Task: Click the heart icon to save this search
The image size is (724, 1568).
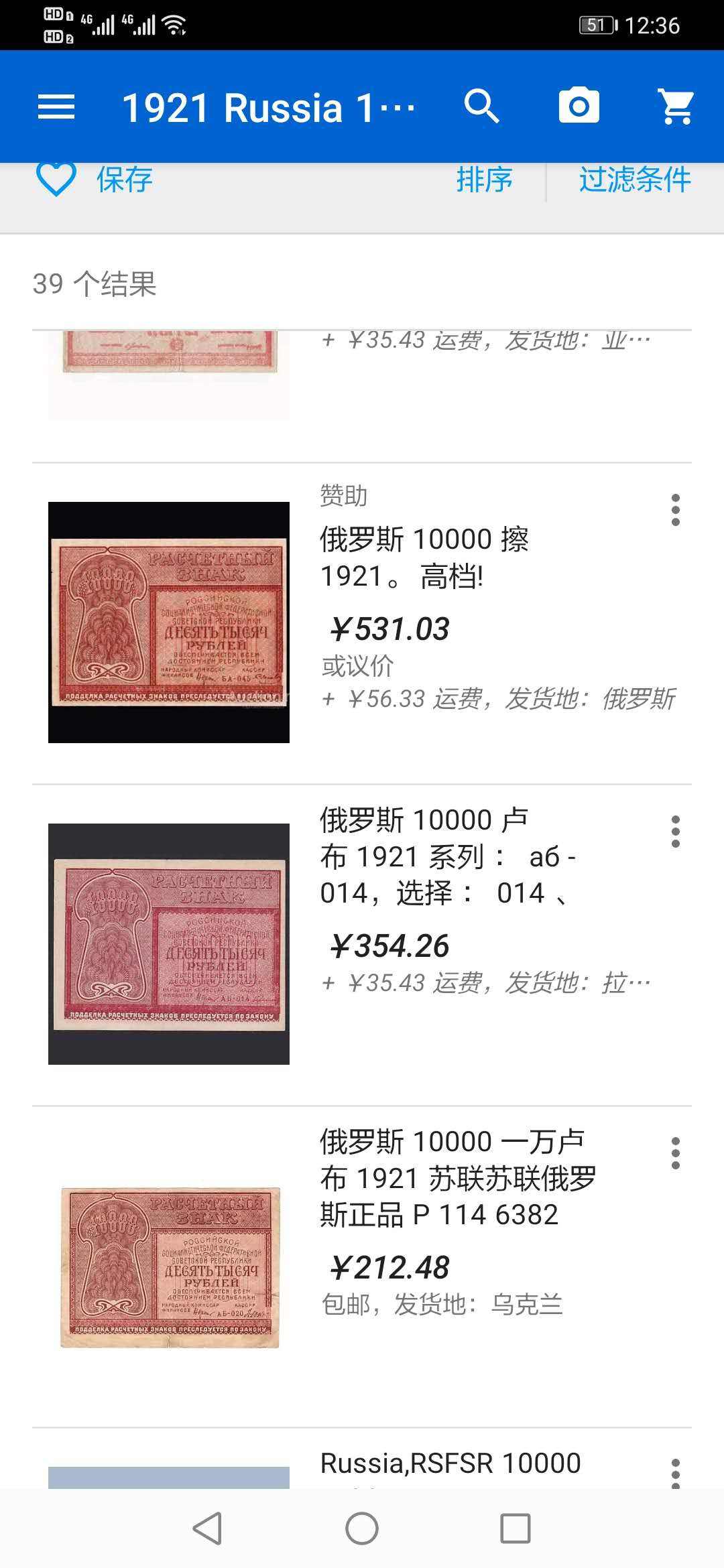Action: (x=56, y=179)
